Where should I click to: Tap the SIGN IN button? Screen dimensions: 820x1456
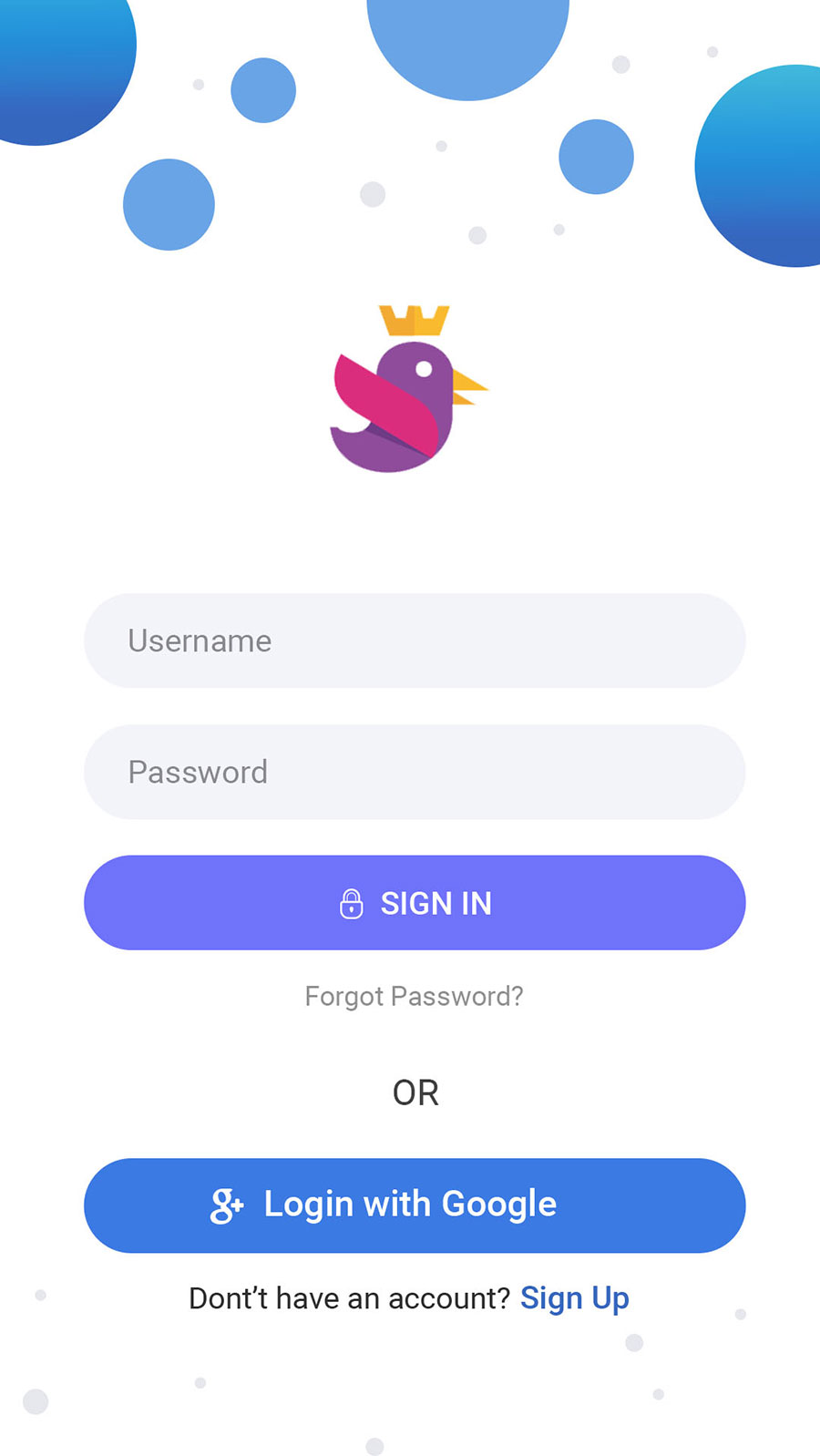click(x=415, y=903)
